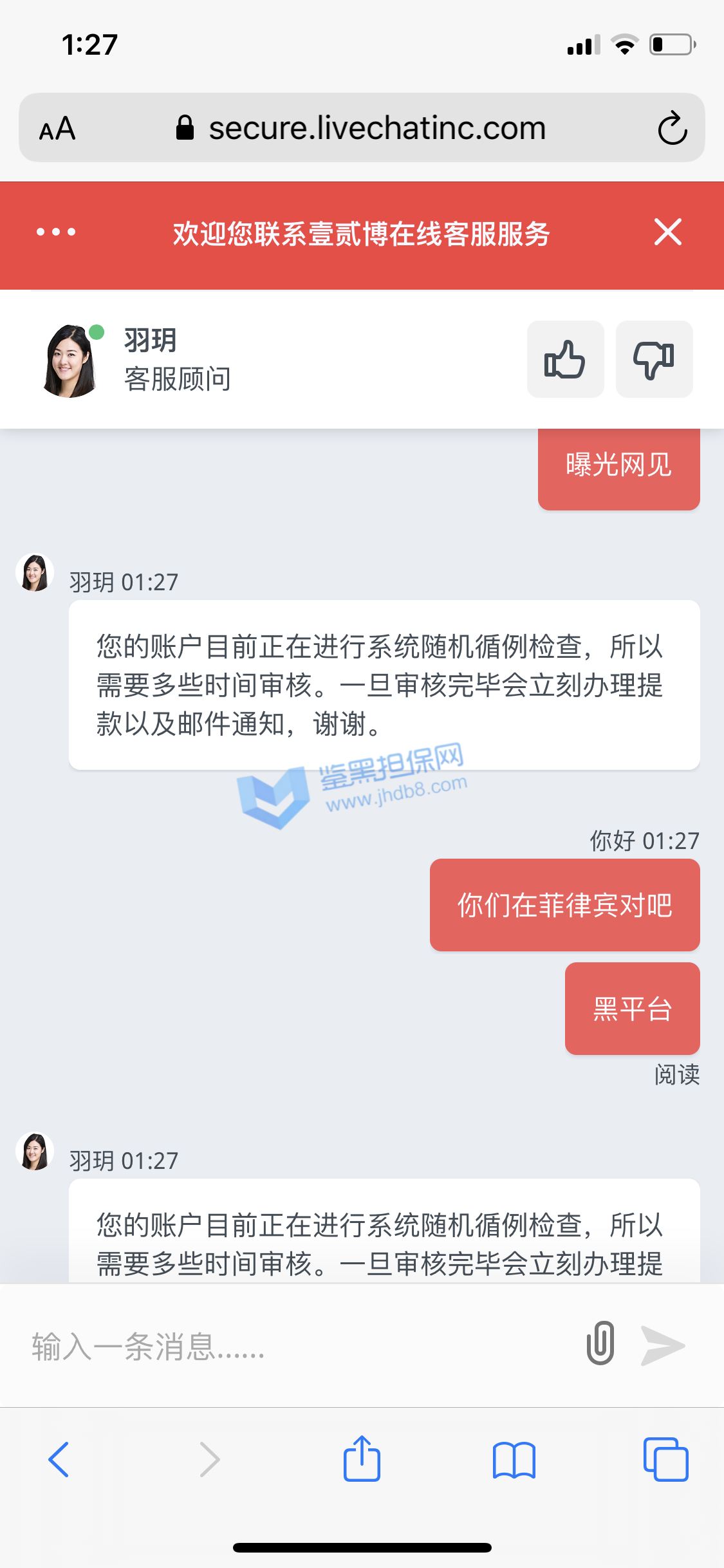Image resolution: width=724 pixels, height=1568 pixels.
Task: Send the message with the paper plane
Action: tap(663, 1345)
